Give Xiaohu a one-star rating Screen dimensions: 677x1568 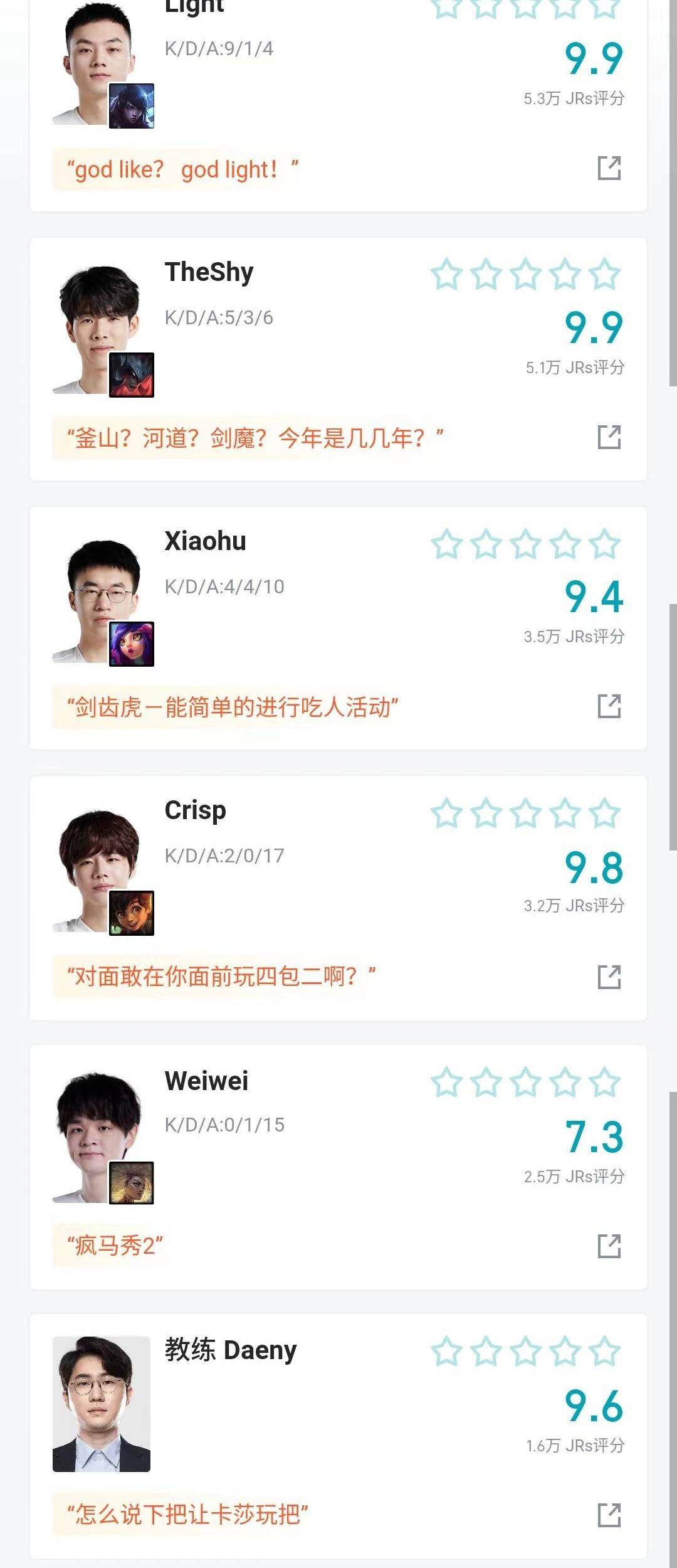pos(446,544)
